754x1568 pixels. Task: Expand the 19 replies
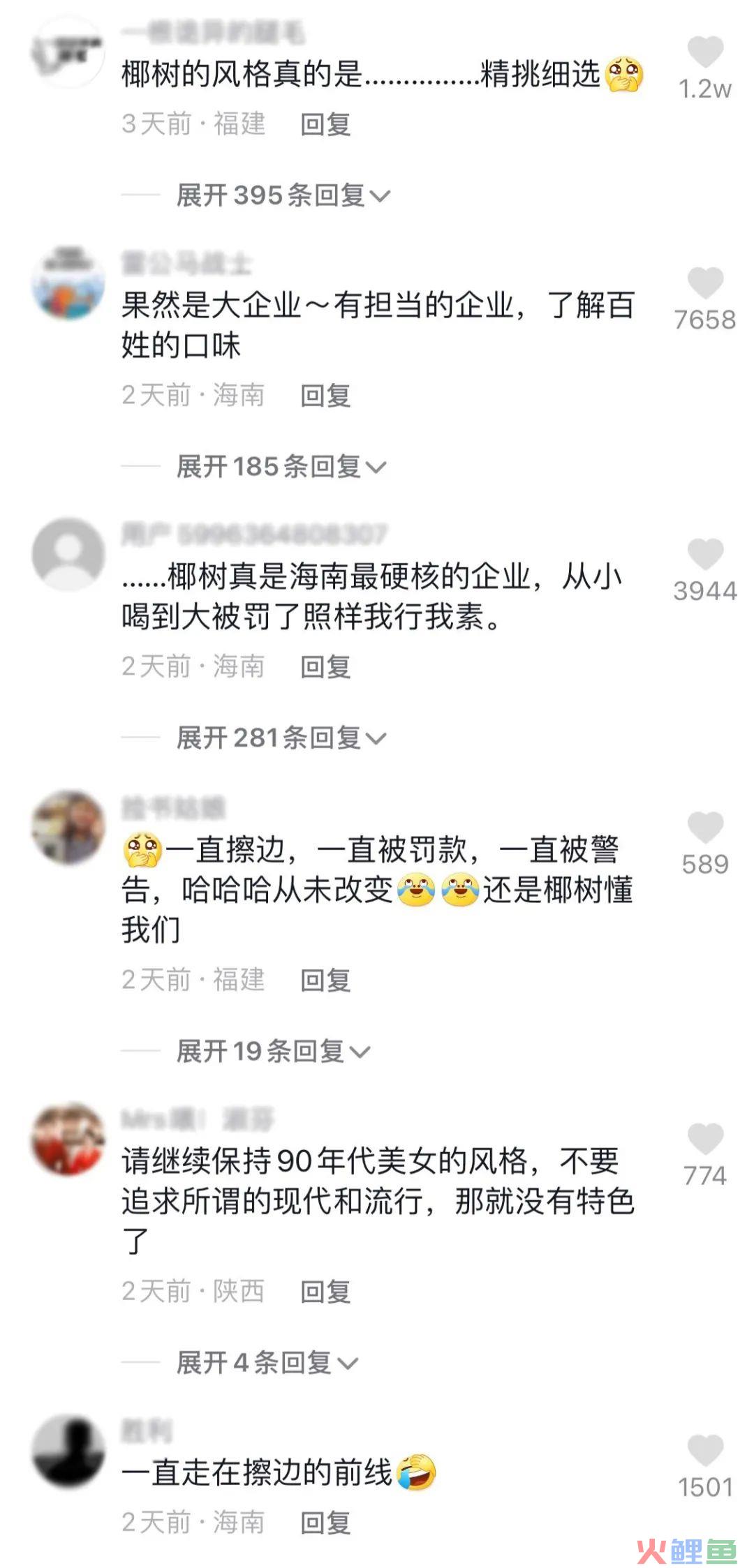[x=273, y=1051]
